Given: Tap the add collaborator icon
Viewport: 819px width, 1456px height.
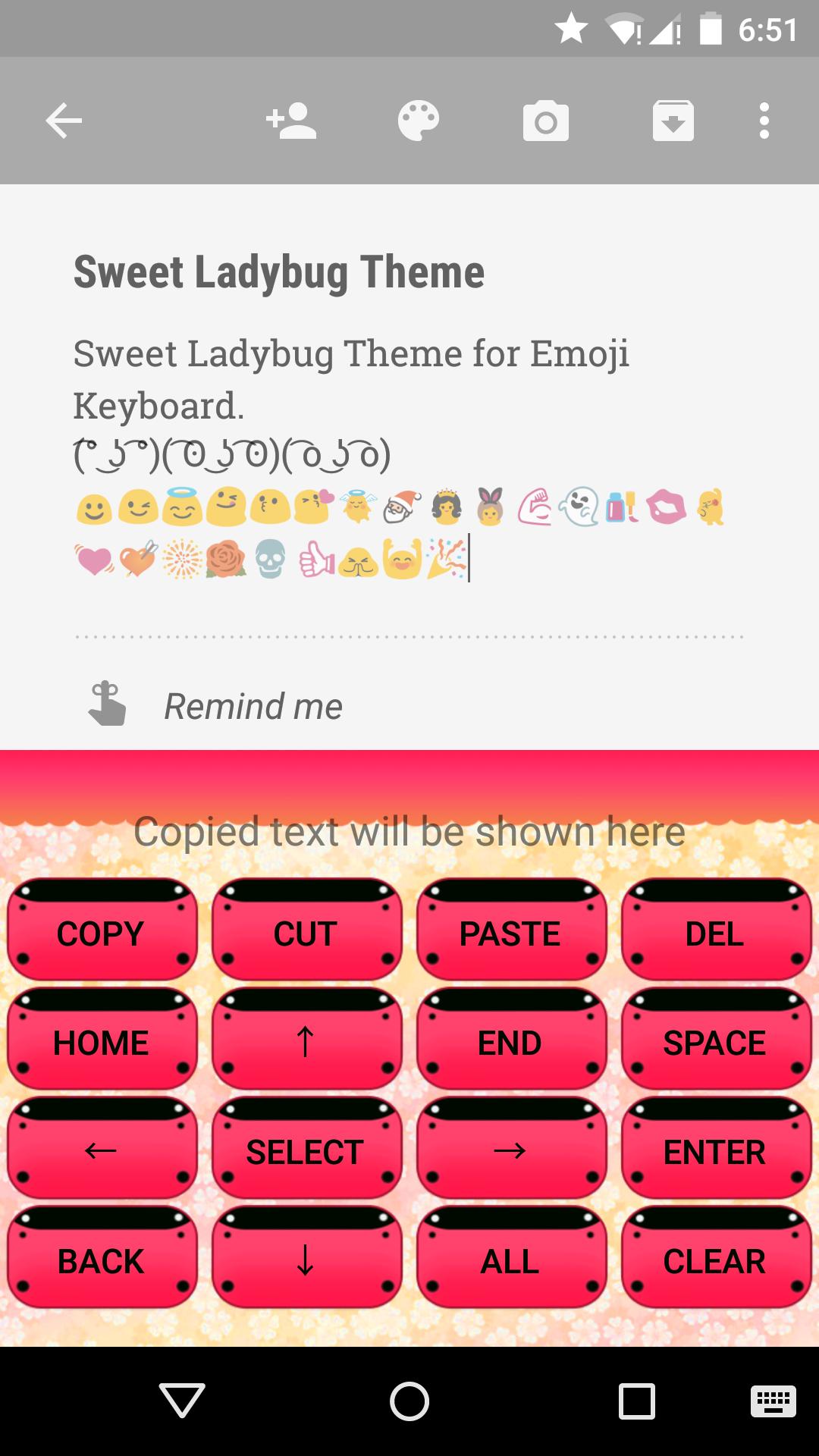Looking at the screenshot, I should 289,119.
